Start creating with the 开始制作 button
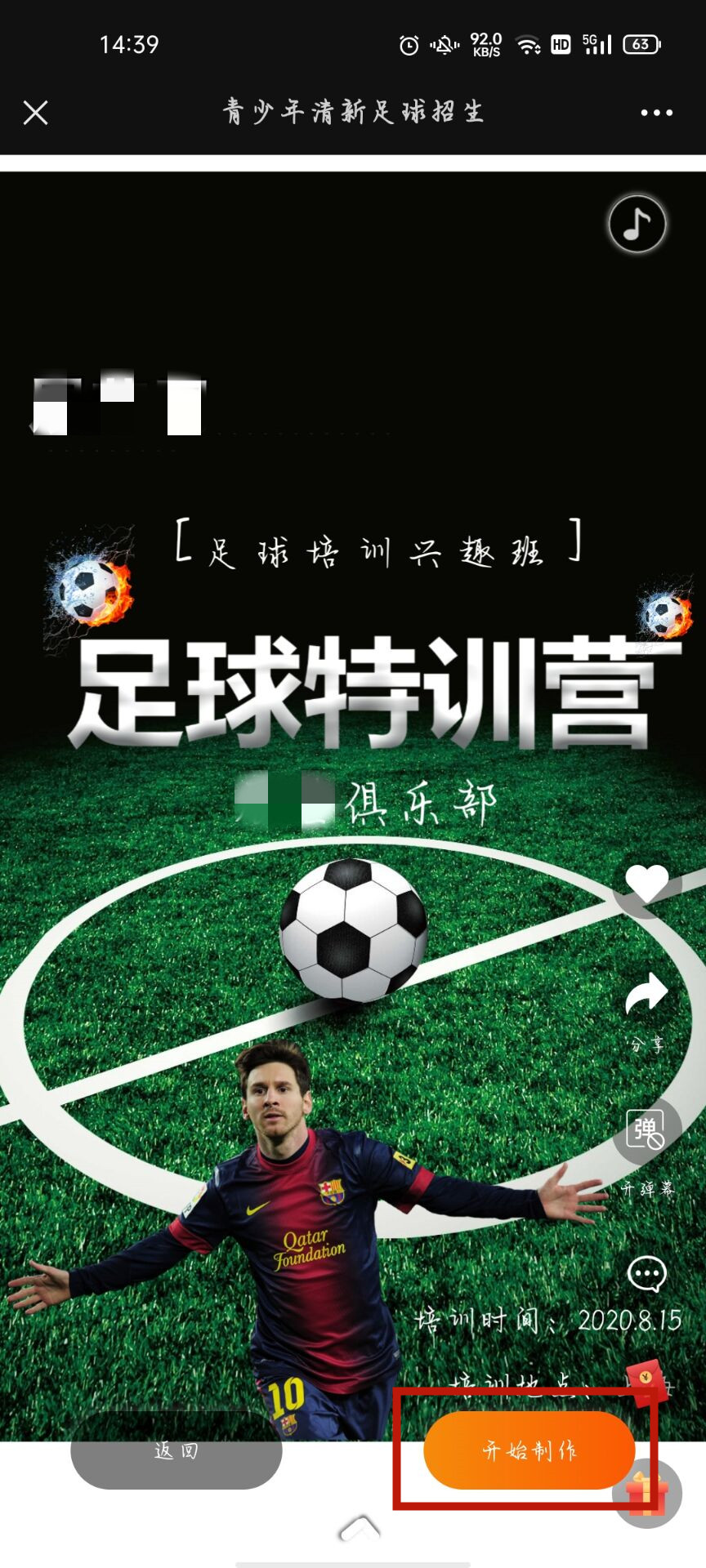 tap(529, 1450)
